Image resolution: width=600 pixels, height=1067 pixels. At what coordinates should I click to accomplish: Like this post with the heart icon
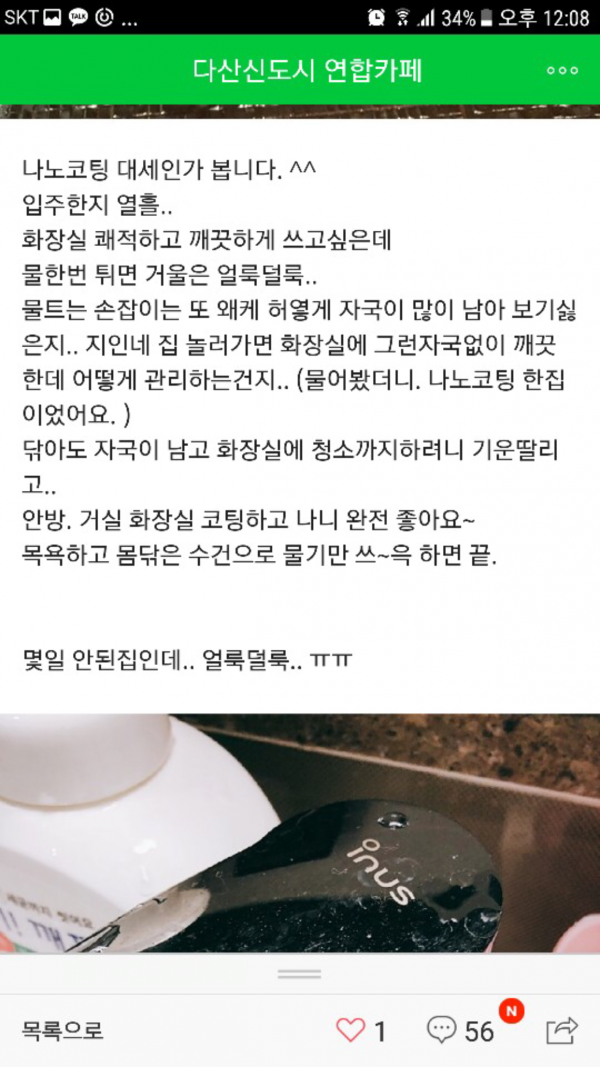[351, 1030]
